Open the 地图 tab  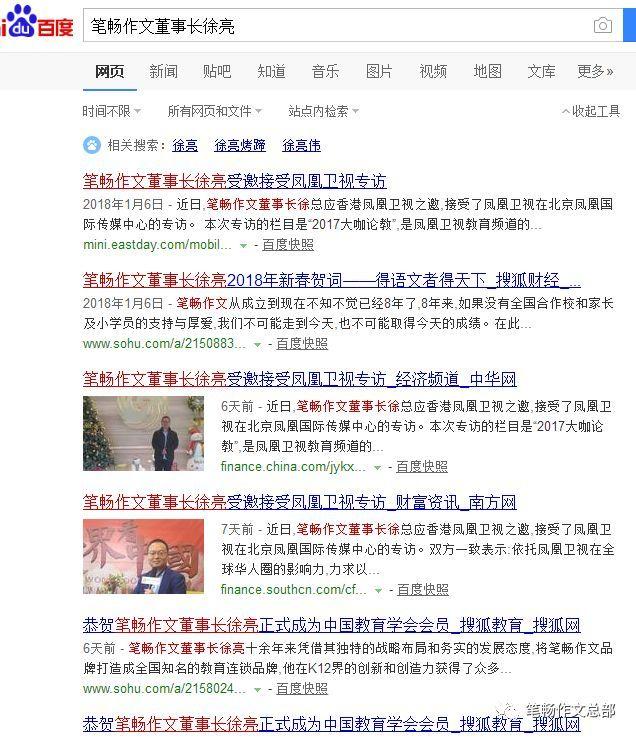(x=487, y=72)
